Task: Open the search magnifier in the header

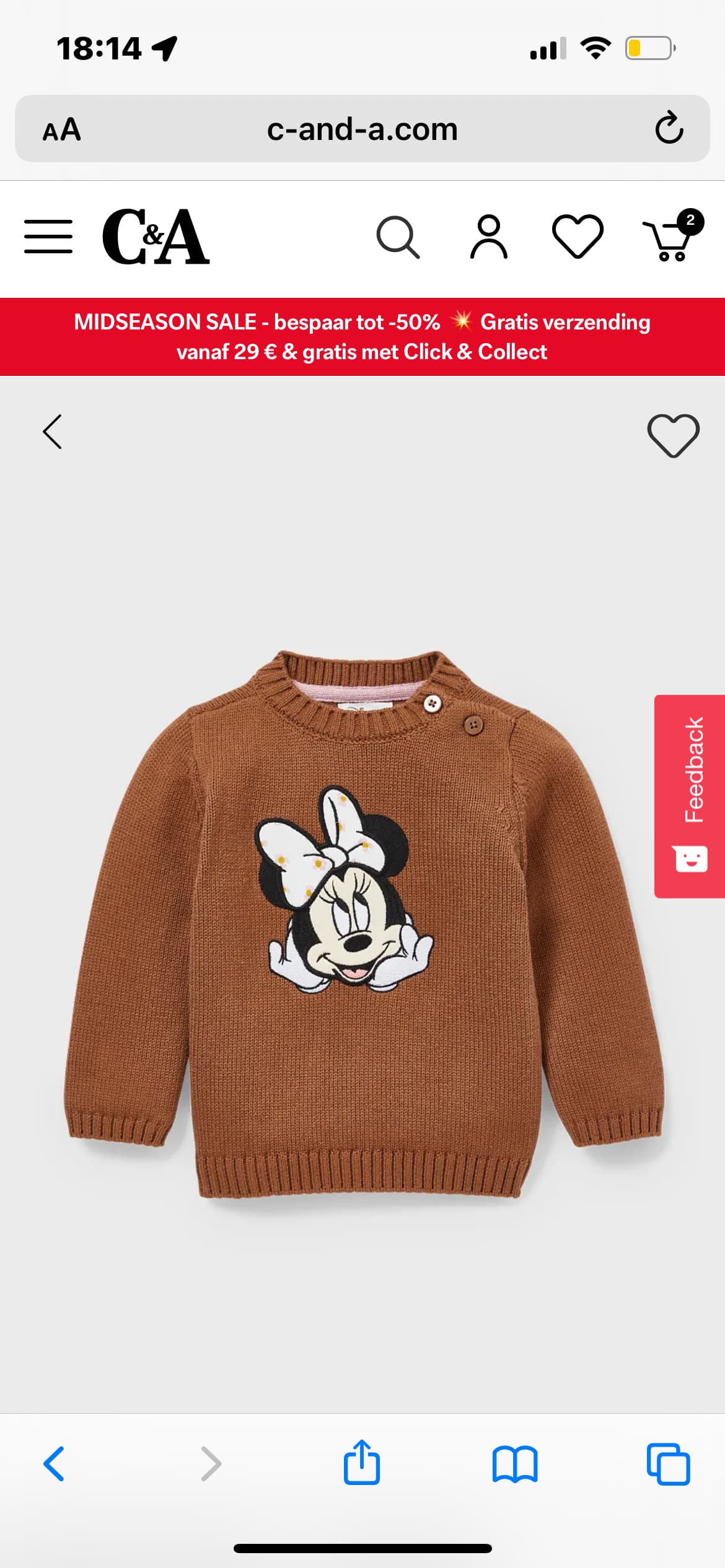Action: click(x=398, y=237)
